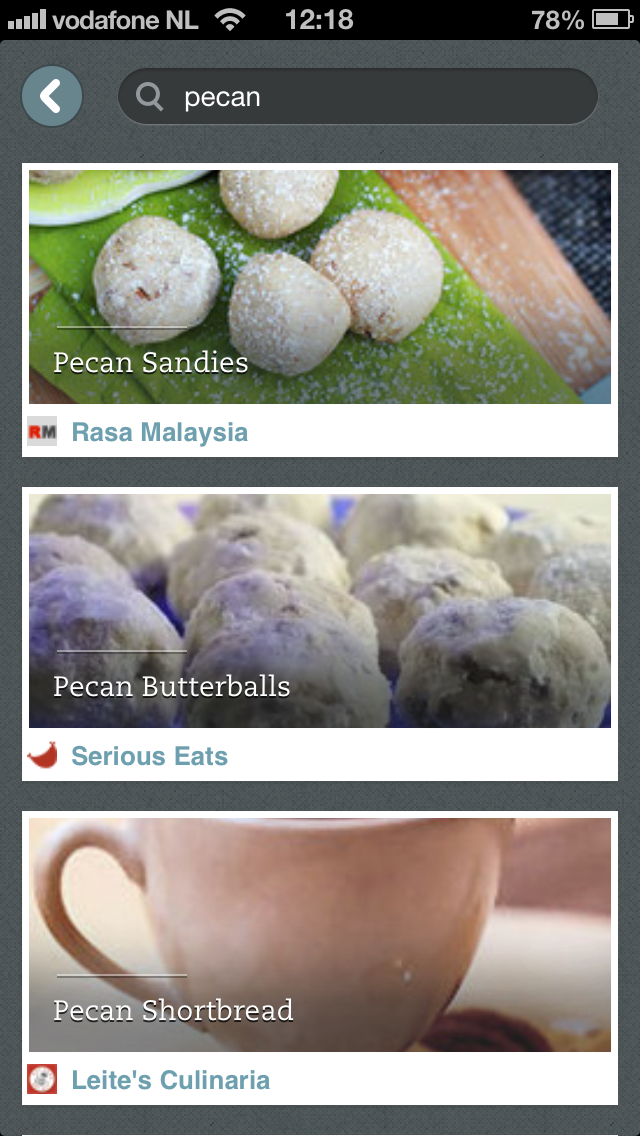
Task: Go back with the arrow button
Action: [52, 96]
